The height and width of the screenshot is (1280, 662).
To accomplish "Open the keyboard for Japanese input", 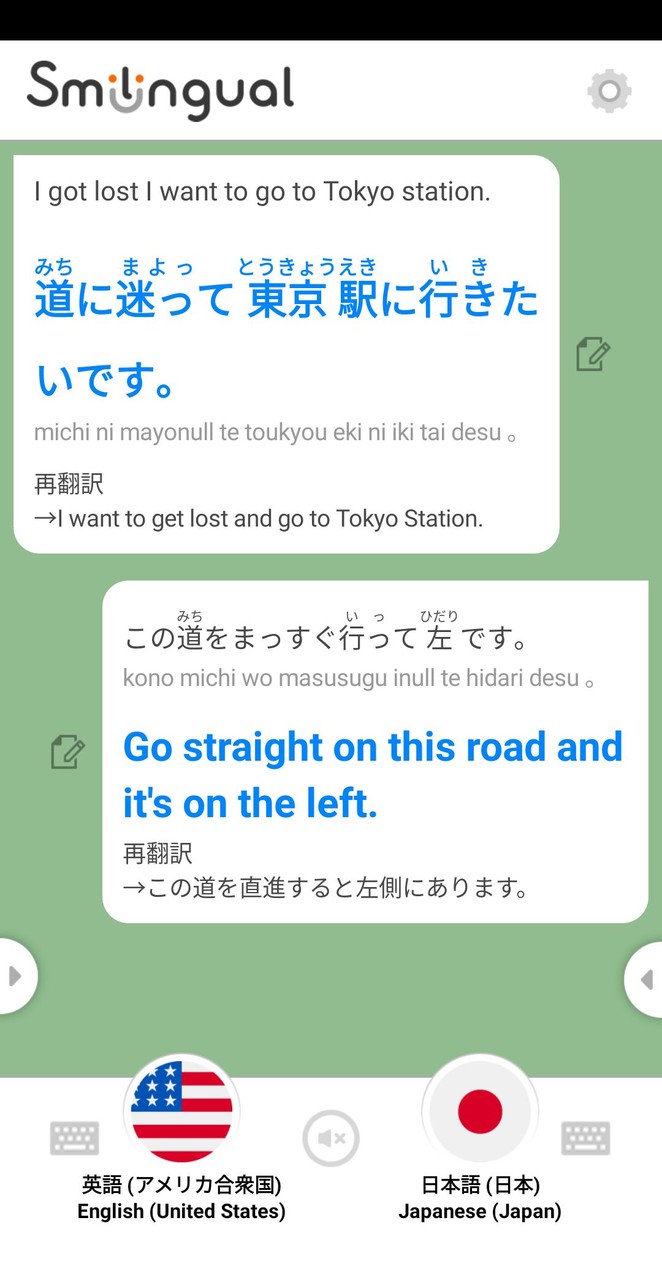I will (x=586, y=1138).
